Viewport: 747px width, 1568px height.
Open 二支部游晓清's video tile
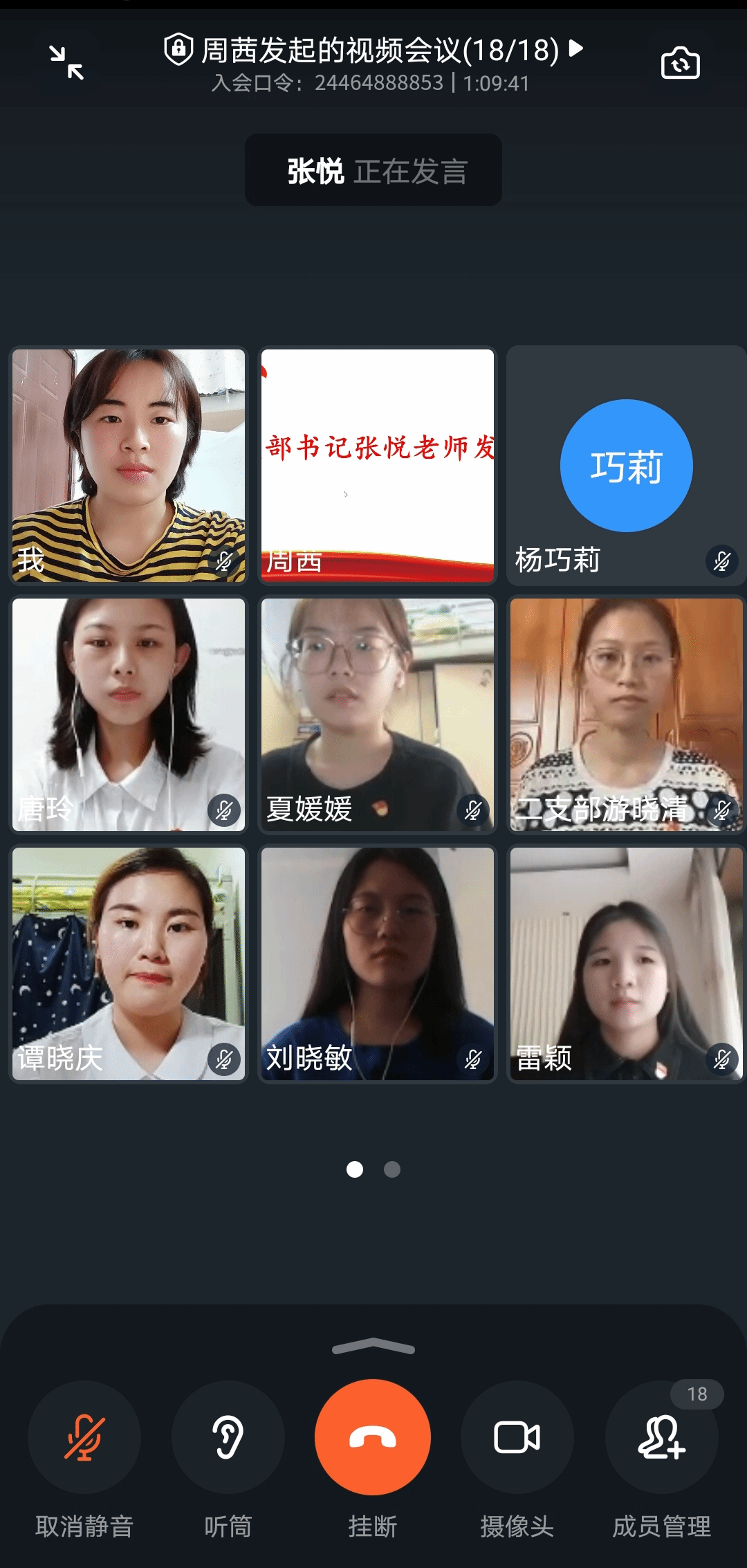point(626,714)
